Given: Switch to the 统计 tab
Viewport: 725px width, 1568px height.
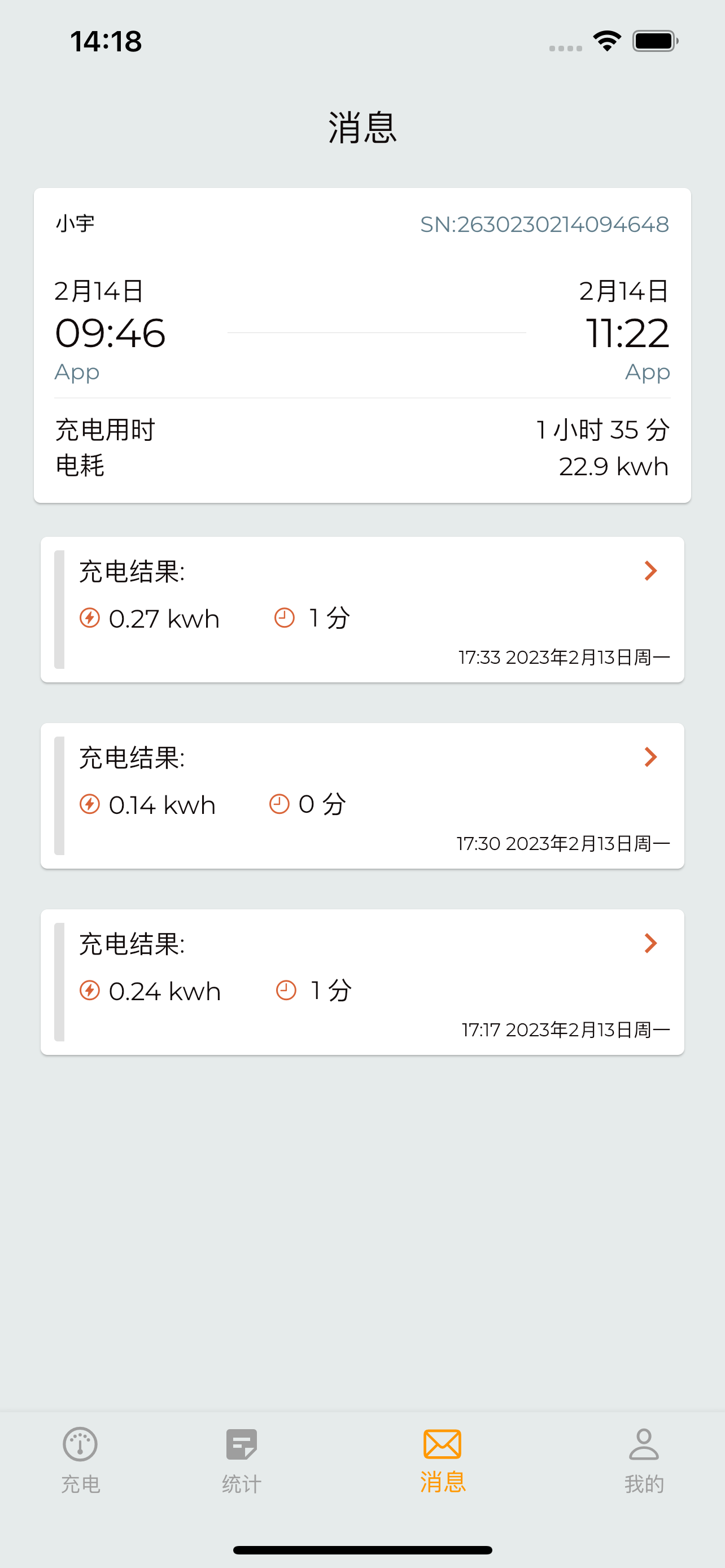Looking at the screenshot, I should pyautogui.click(x=242, y=1461).
